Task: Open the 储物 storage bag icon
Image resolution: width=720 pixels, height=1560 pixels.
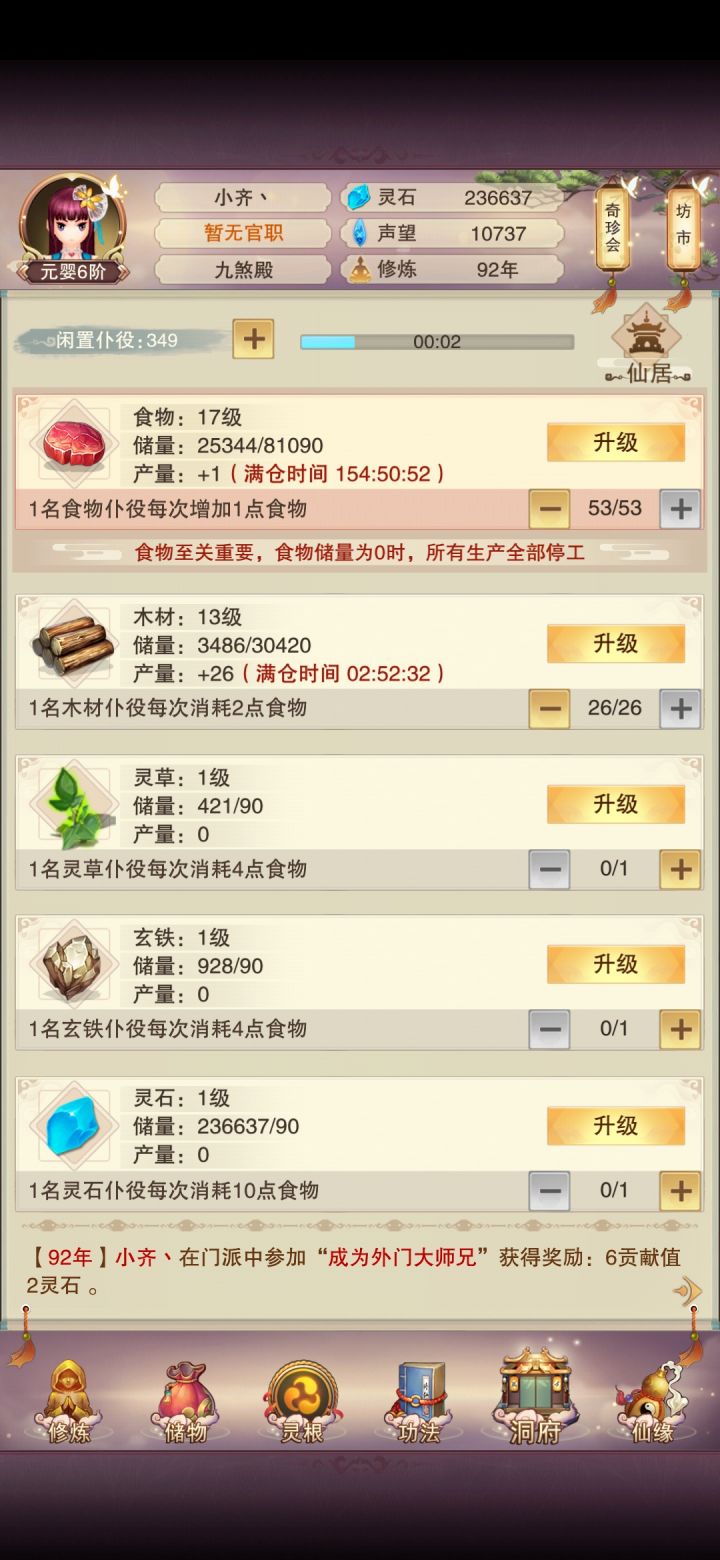Action: coord(184,1400)
